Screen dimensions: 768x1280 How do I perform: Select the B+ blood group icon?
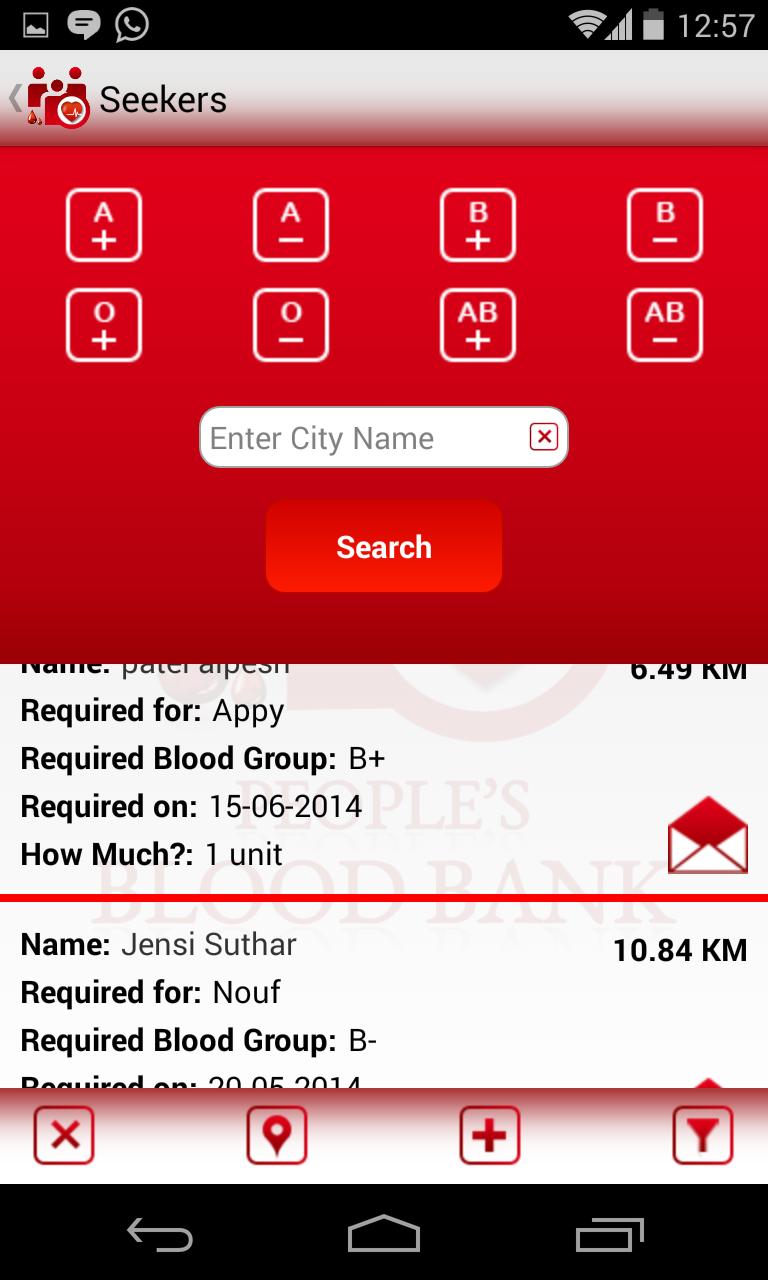[x=477, y=225]
